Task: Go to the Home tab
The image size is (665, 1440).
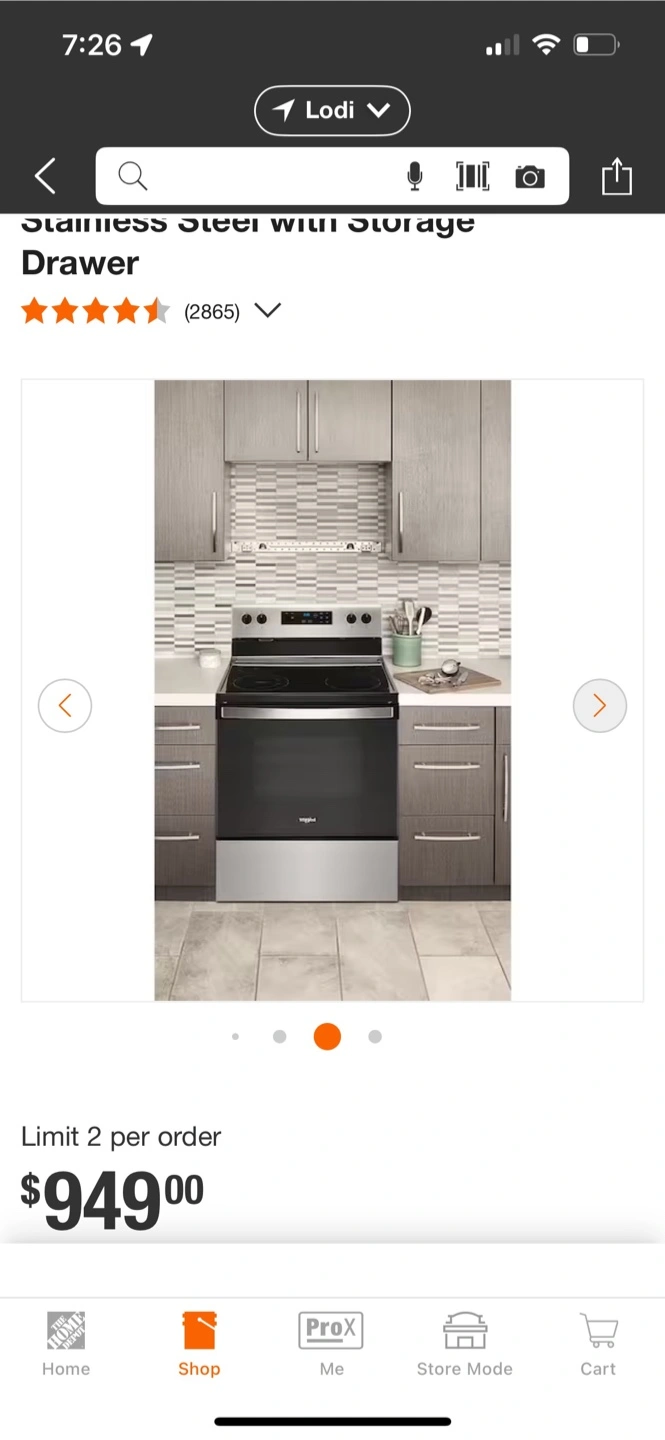Action: point(66,1344)
